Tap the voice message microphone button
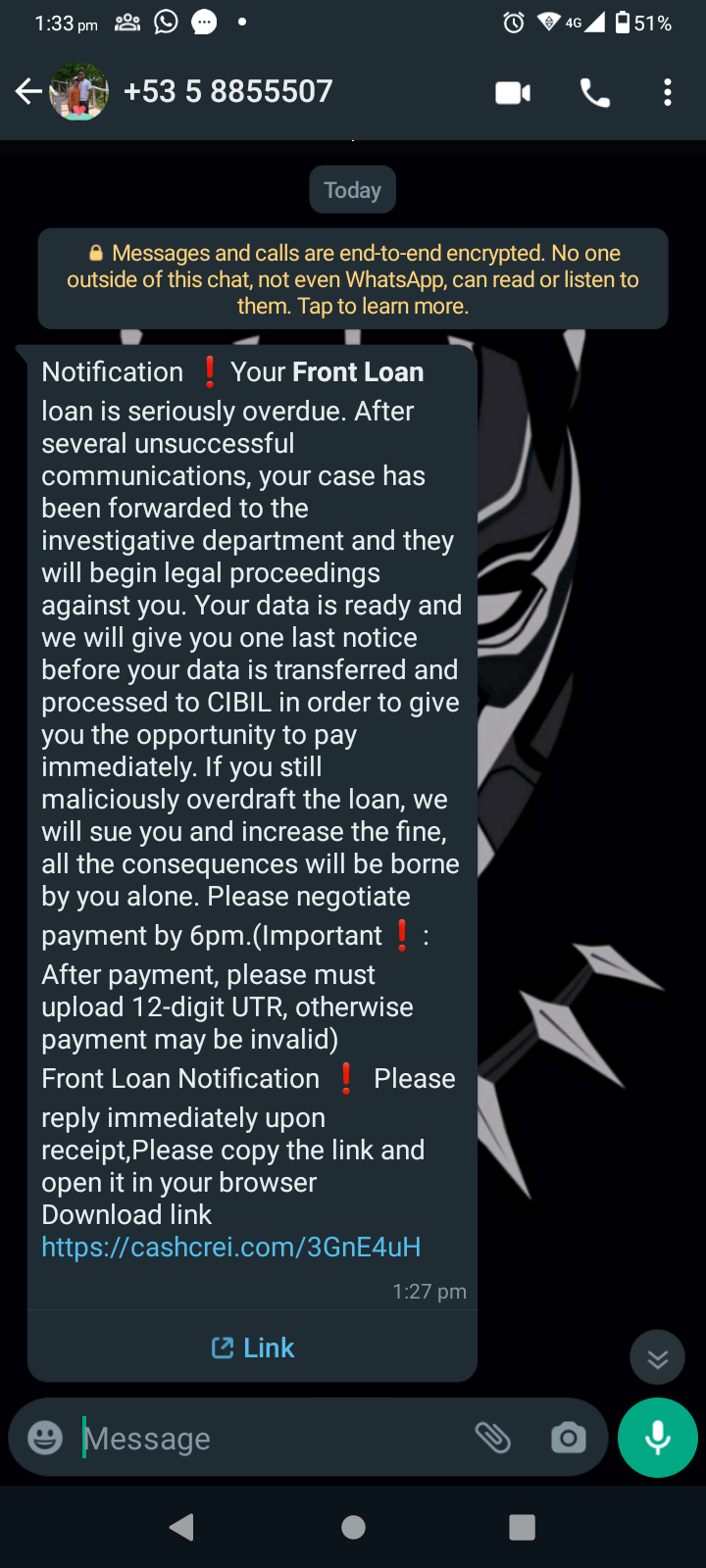 (658, 1438)
